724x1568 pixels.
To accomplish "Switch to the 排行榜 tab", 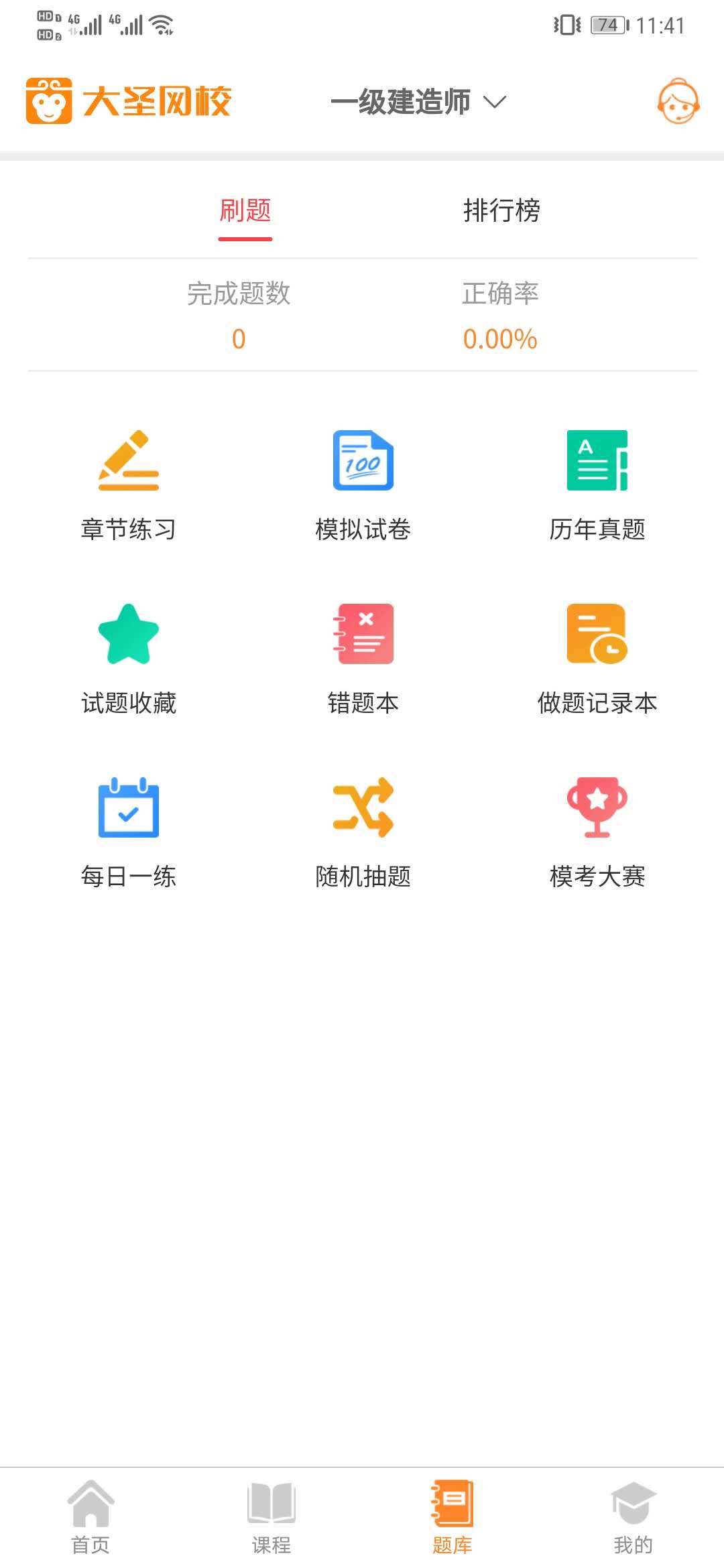I will pyautogui.click(x=501, y=210).
